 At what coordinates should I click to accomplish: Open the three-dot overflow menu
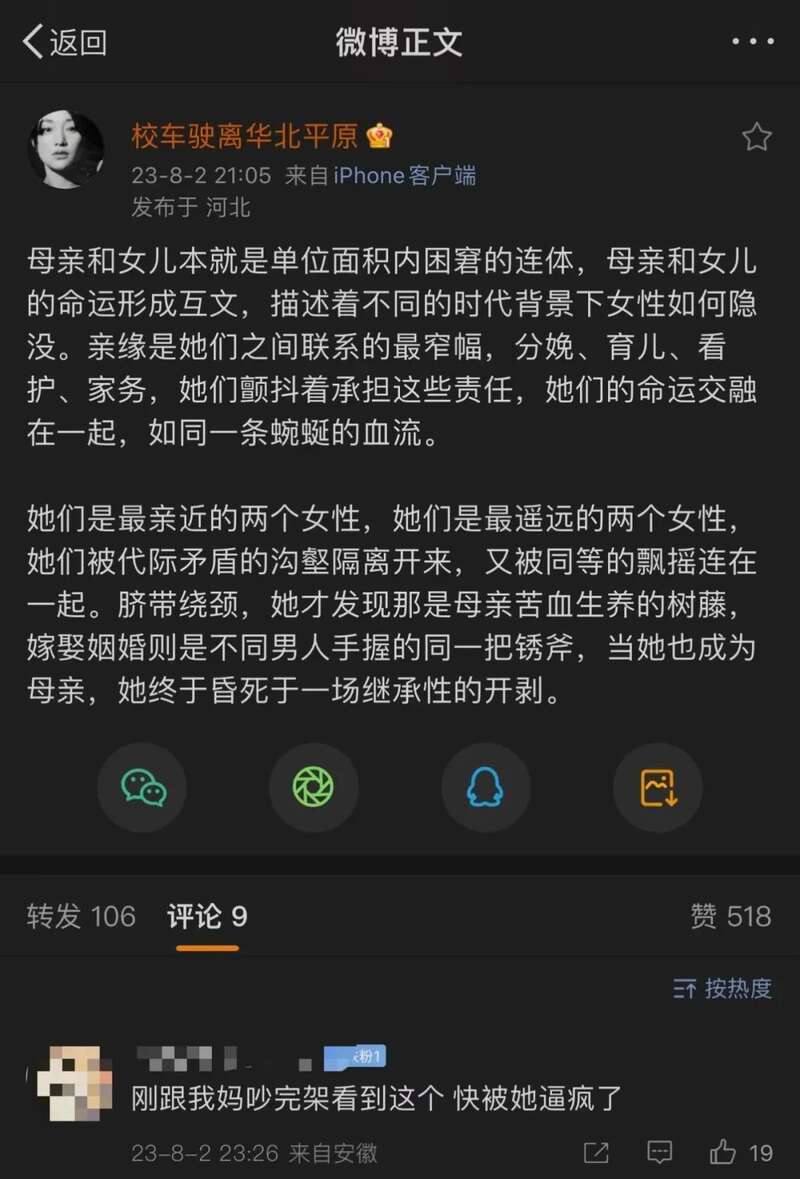pos(750,42)
